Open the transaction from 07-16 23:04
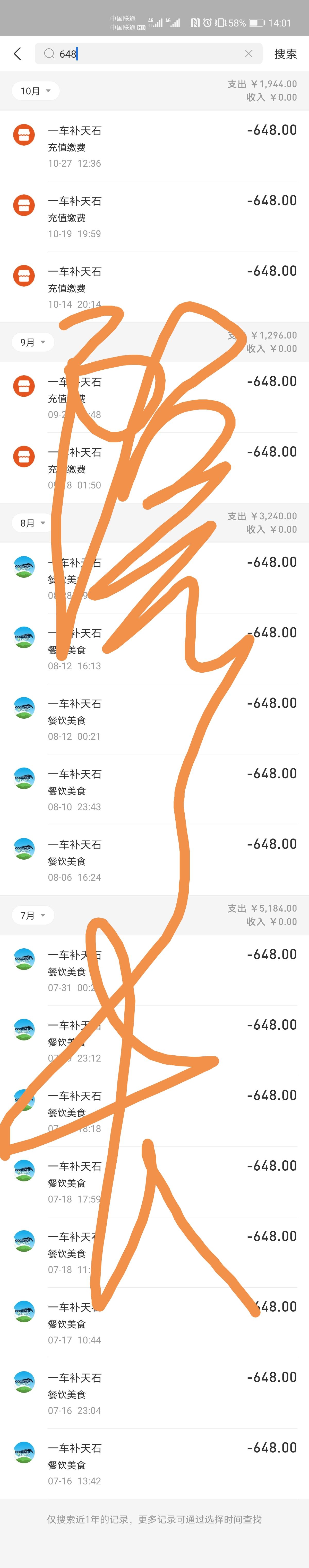309x1568 pixels. click(x=154, y=1394)
